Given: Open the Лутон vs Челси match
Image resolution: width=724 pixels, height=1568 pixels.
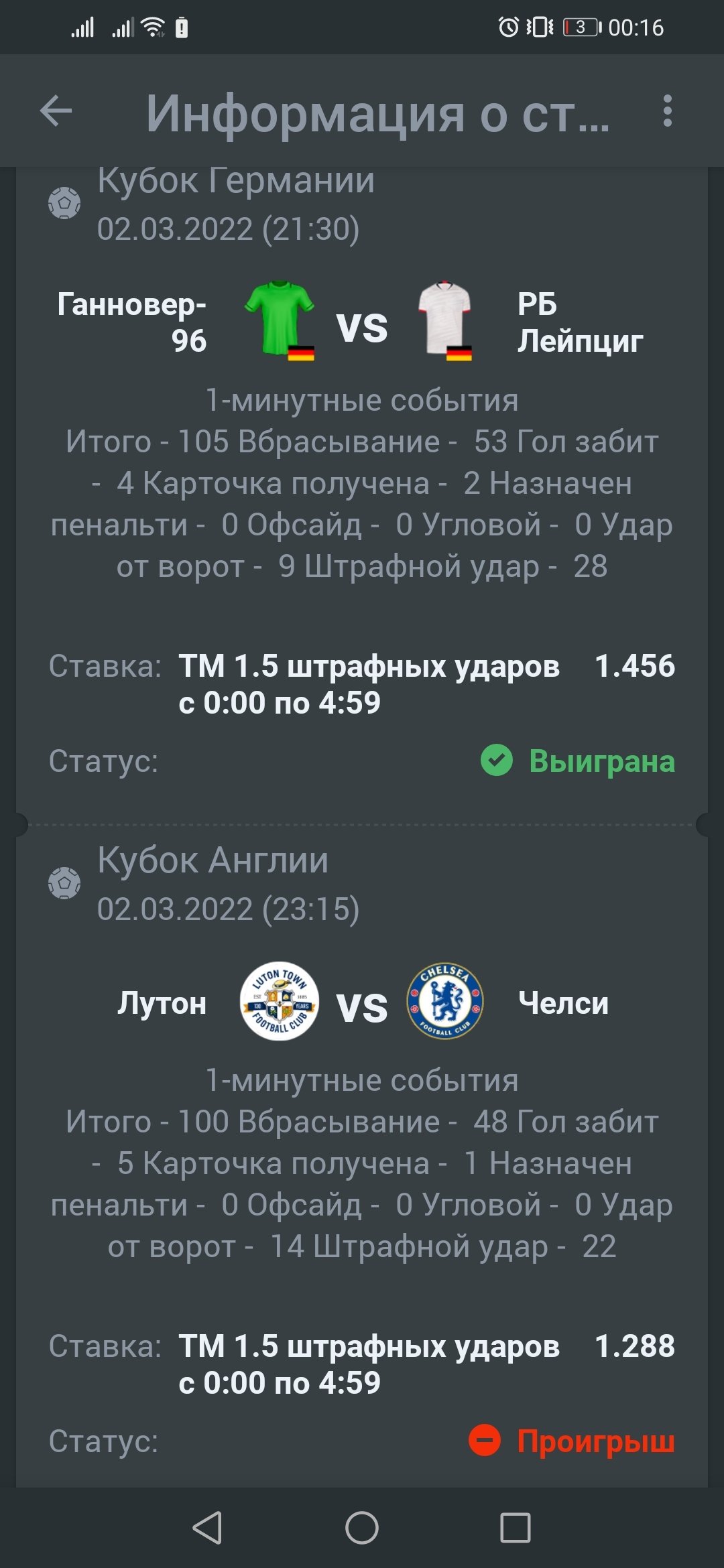Looking at the screenshot, I should [362, 1004].
